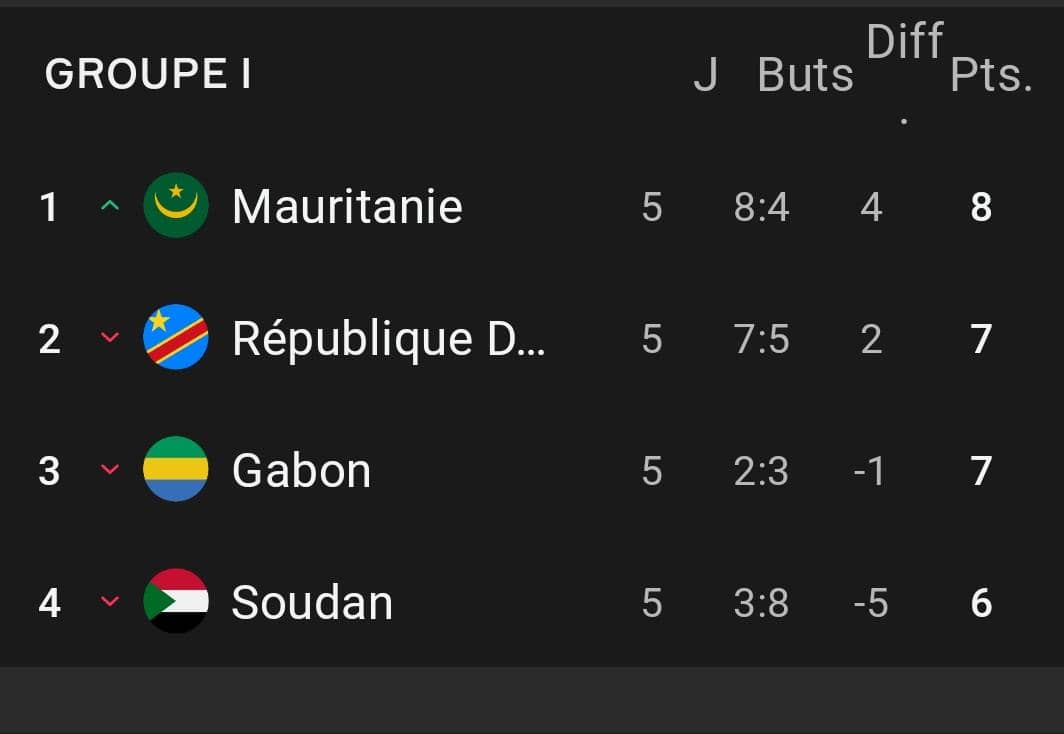Open the Mauritanie team row

tap(347, 207)
